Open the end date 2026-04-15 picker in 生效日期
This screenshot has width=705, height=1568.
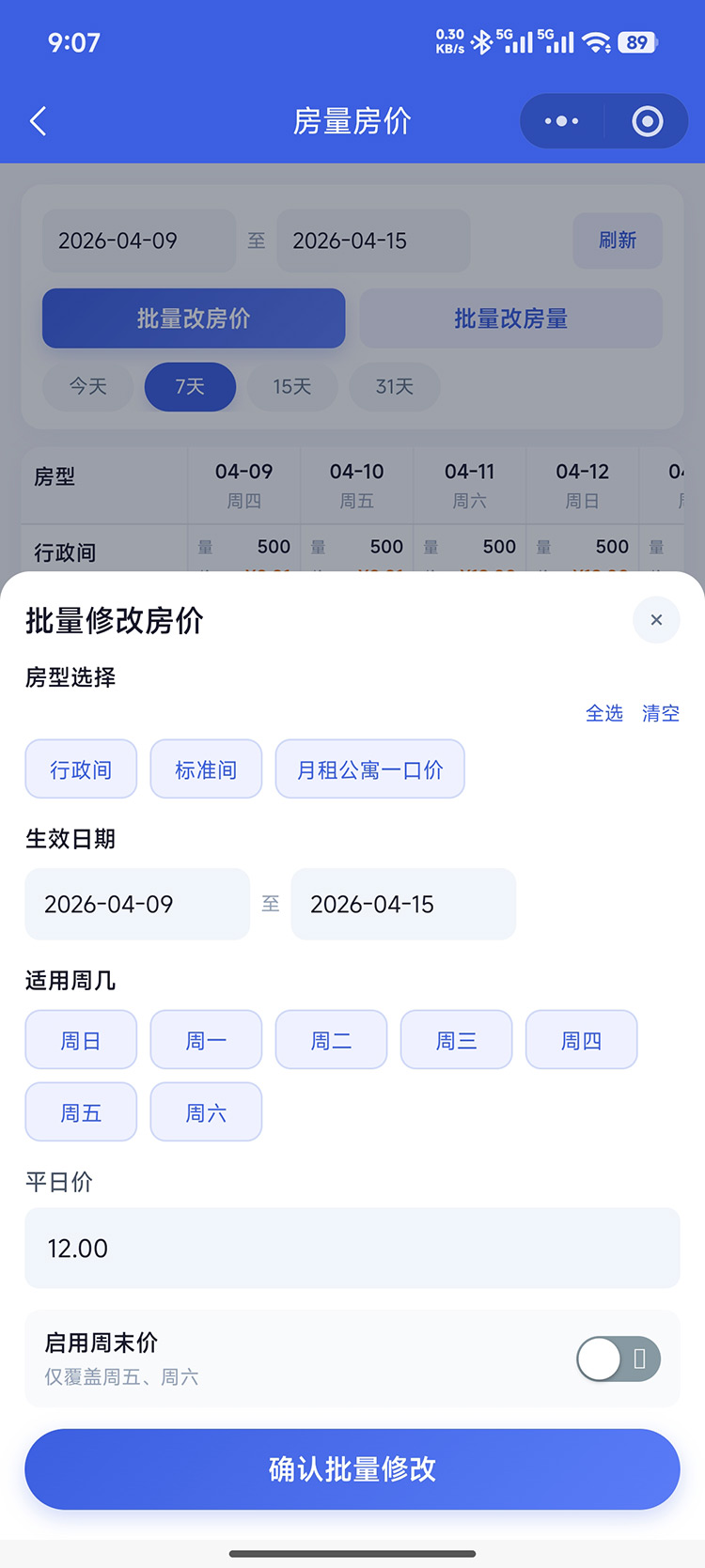coord(403,904)
